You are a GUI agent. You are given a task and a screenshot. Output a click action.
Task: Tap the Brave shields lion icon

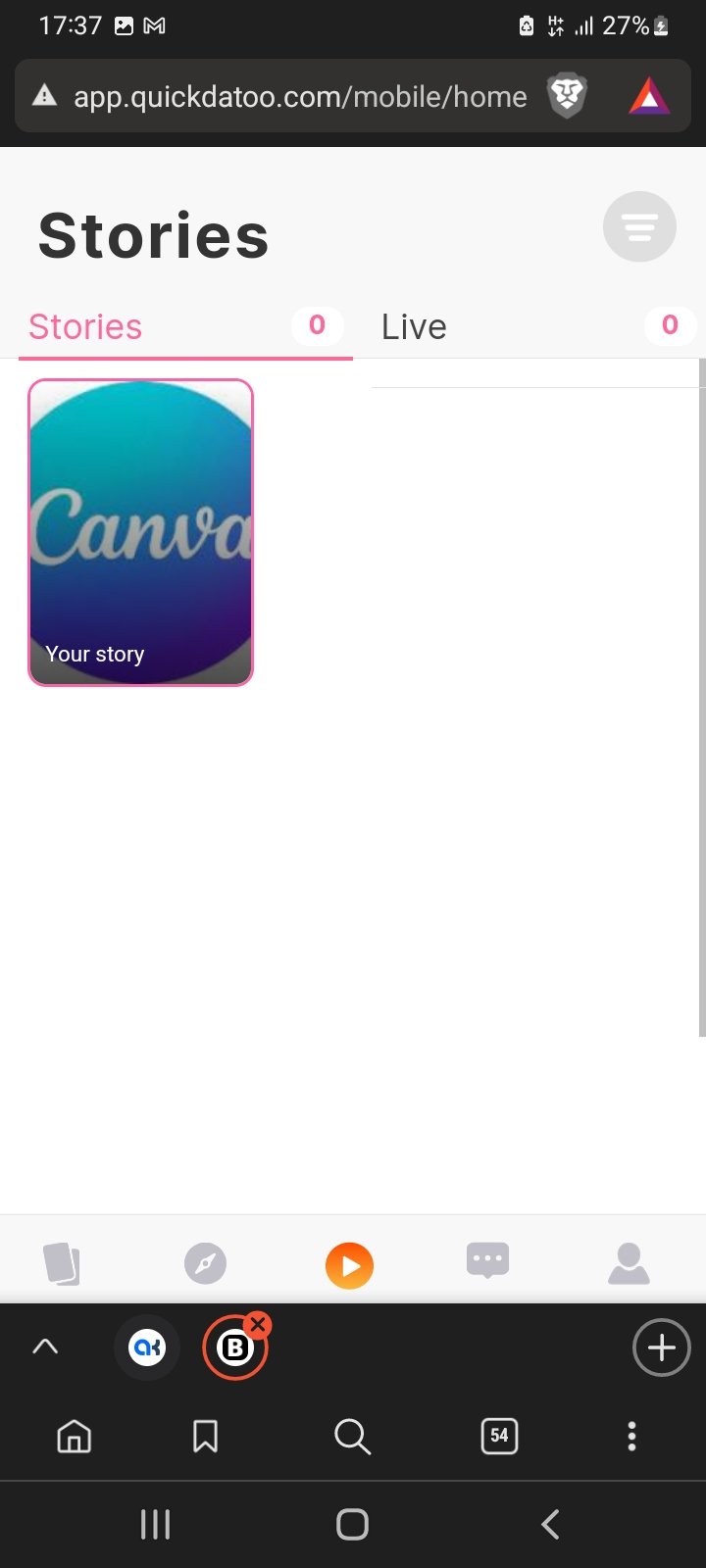(567, 96)
